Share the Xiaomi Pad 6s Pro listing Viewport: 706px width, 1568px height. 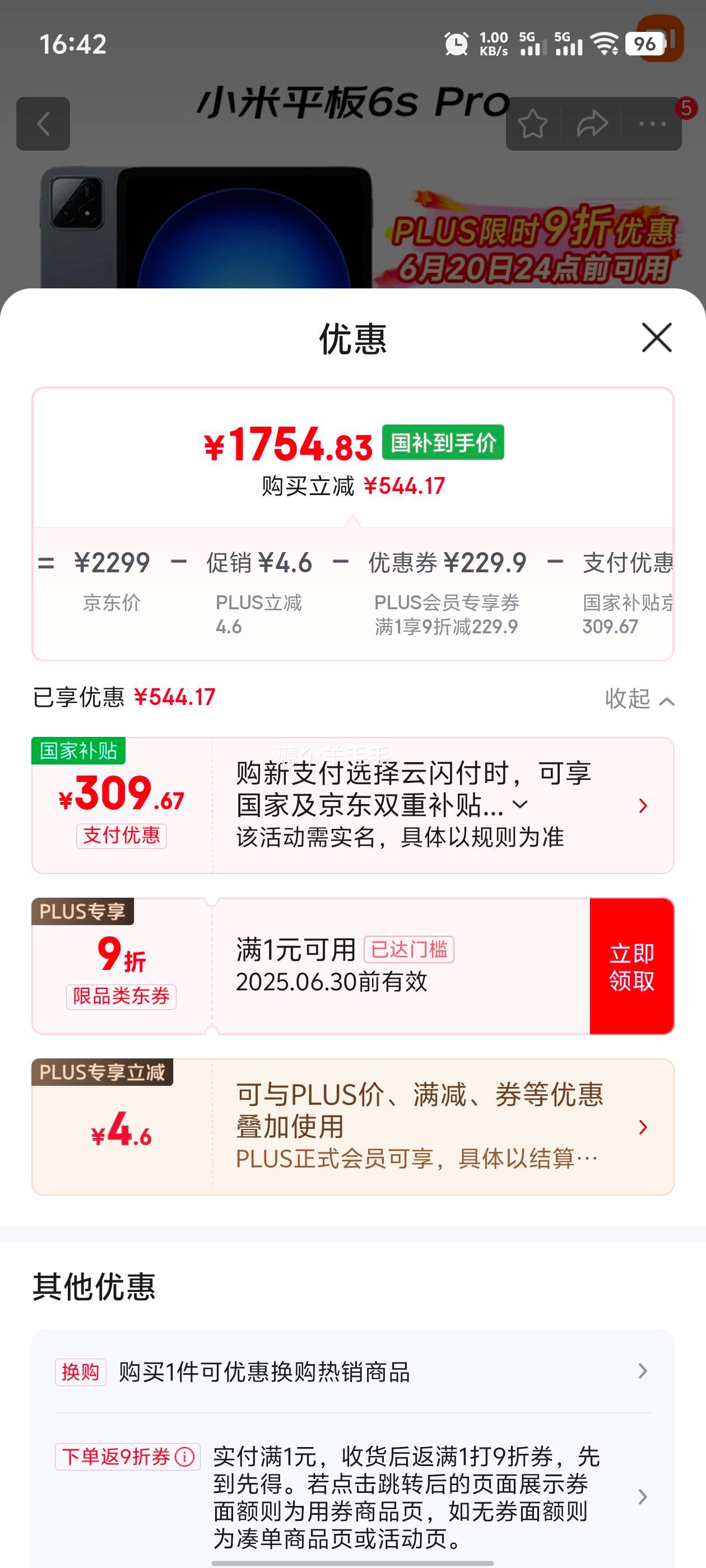(592, 124)
